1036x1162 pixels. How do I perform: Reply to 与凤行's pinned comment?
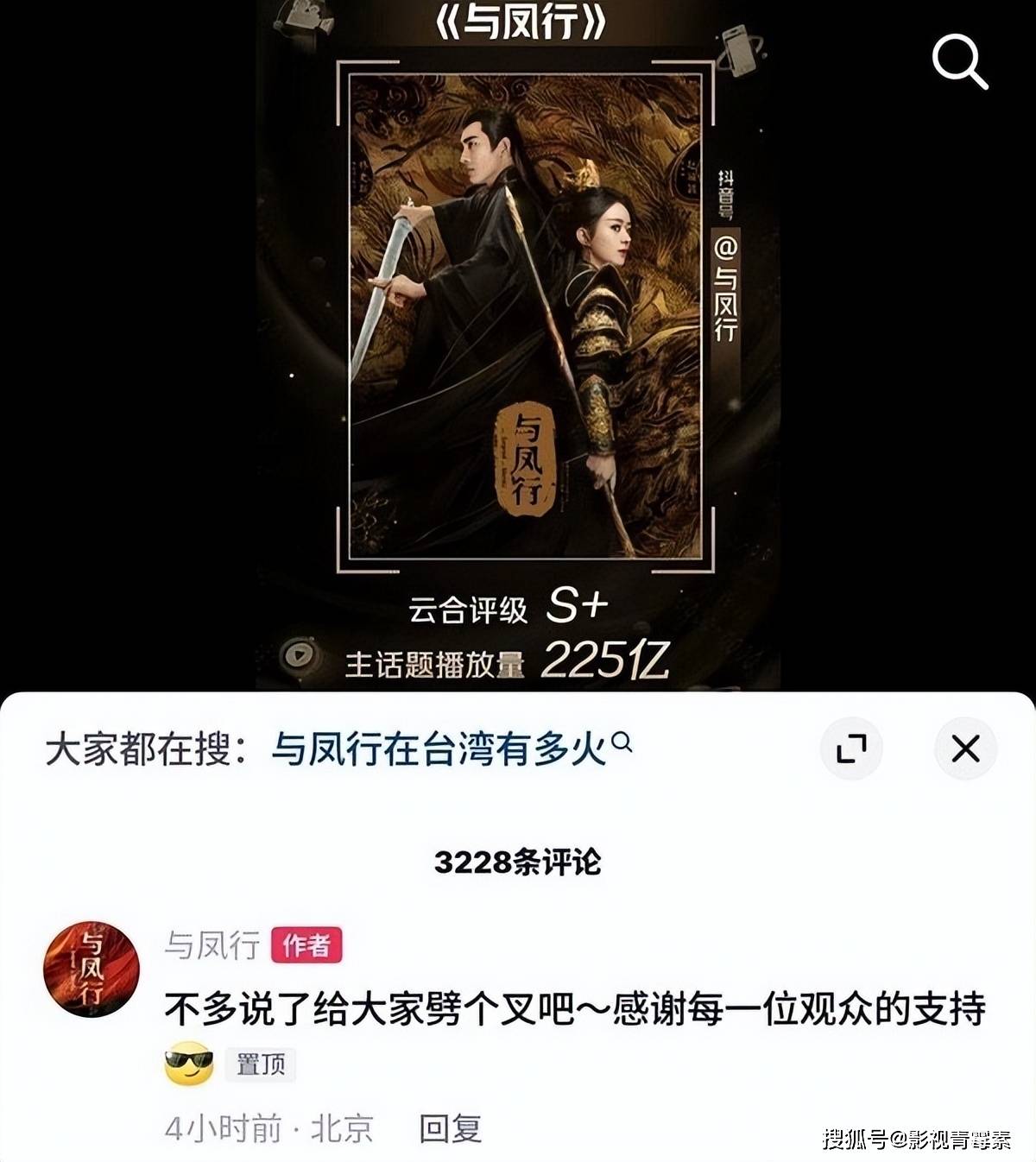pyautogui.click(x=450, y=1128)
